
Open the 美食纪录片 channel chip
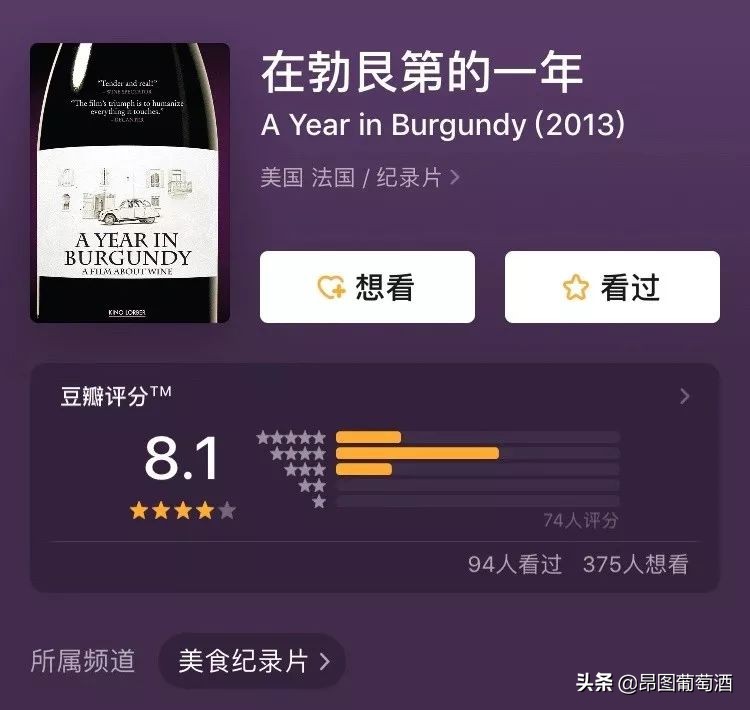tap(252, 661)
